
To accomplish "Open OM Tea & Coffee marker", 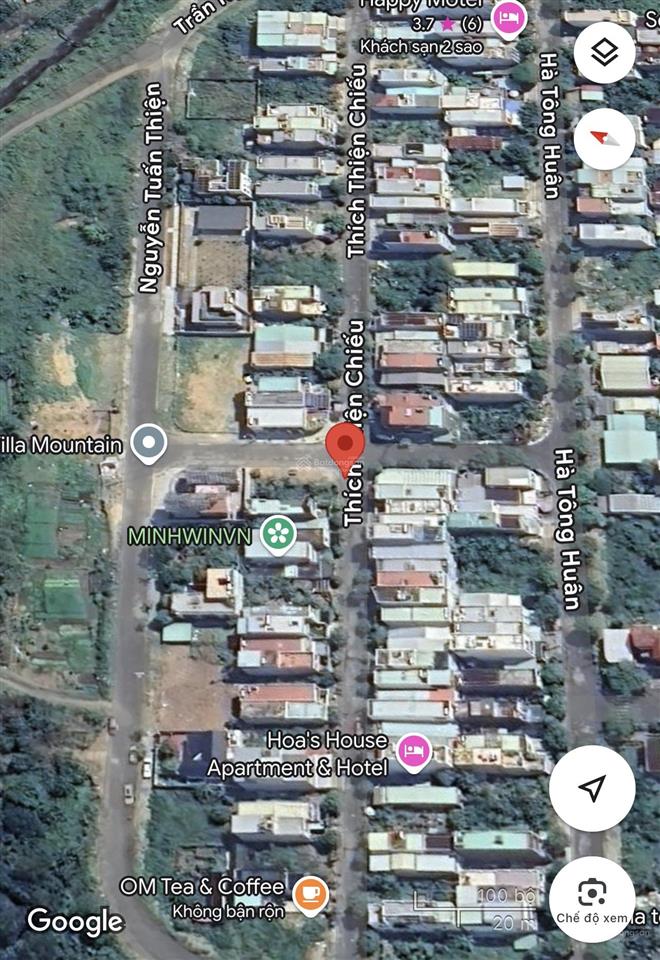I will click(x=310, y=894).
